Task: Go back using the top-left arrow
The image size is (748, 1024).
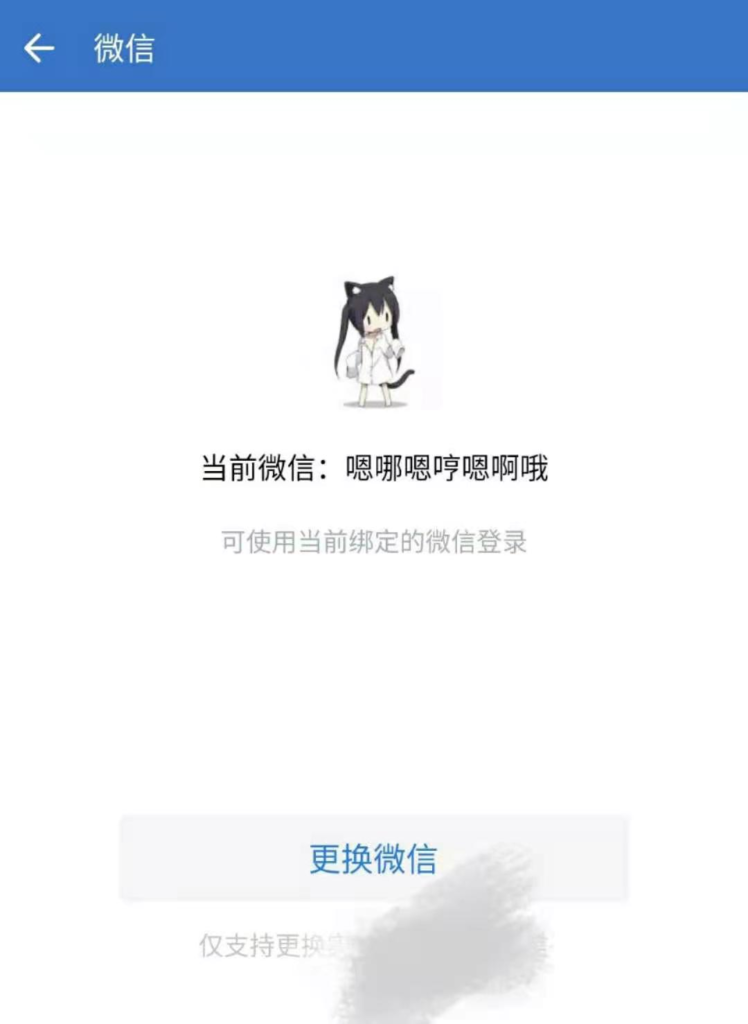Action: pyautogui.click(x=39, y=47)
